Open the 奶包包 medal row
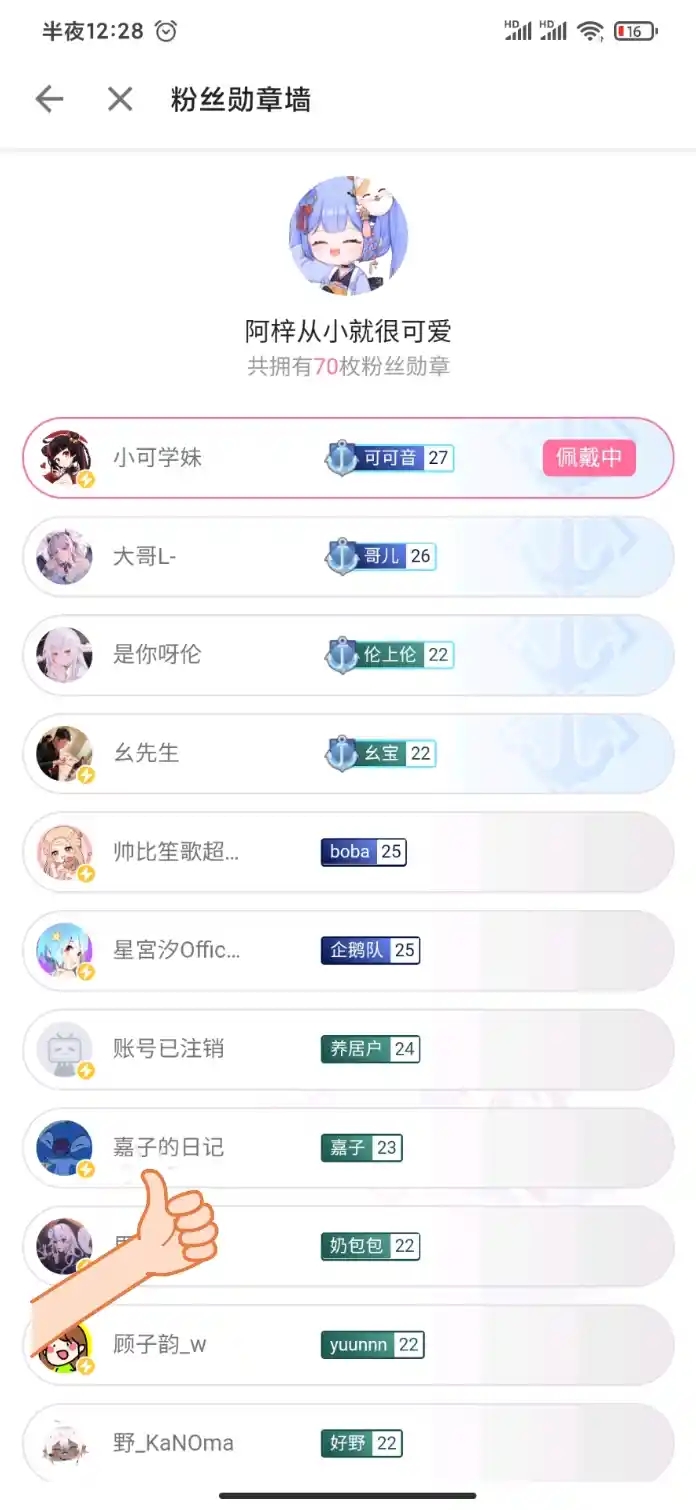696x1510 pixels. (x=400, y=1246)
